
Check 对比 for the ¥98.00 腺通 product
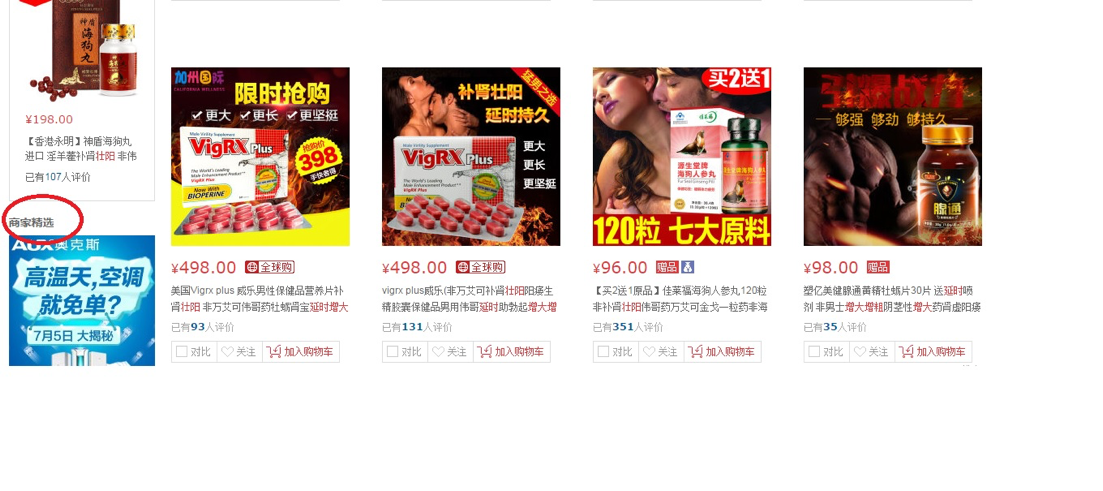pyautogui.click(x=814, y=352)
